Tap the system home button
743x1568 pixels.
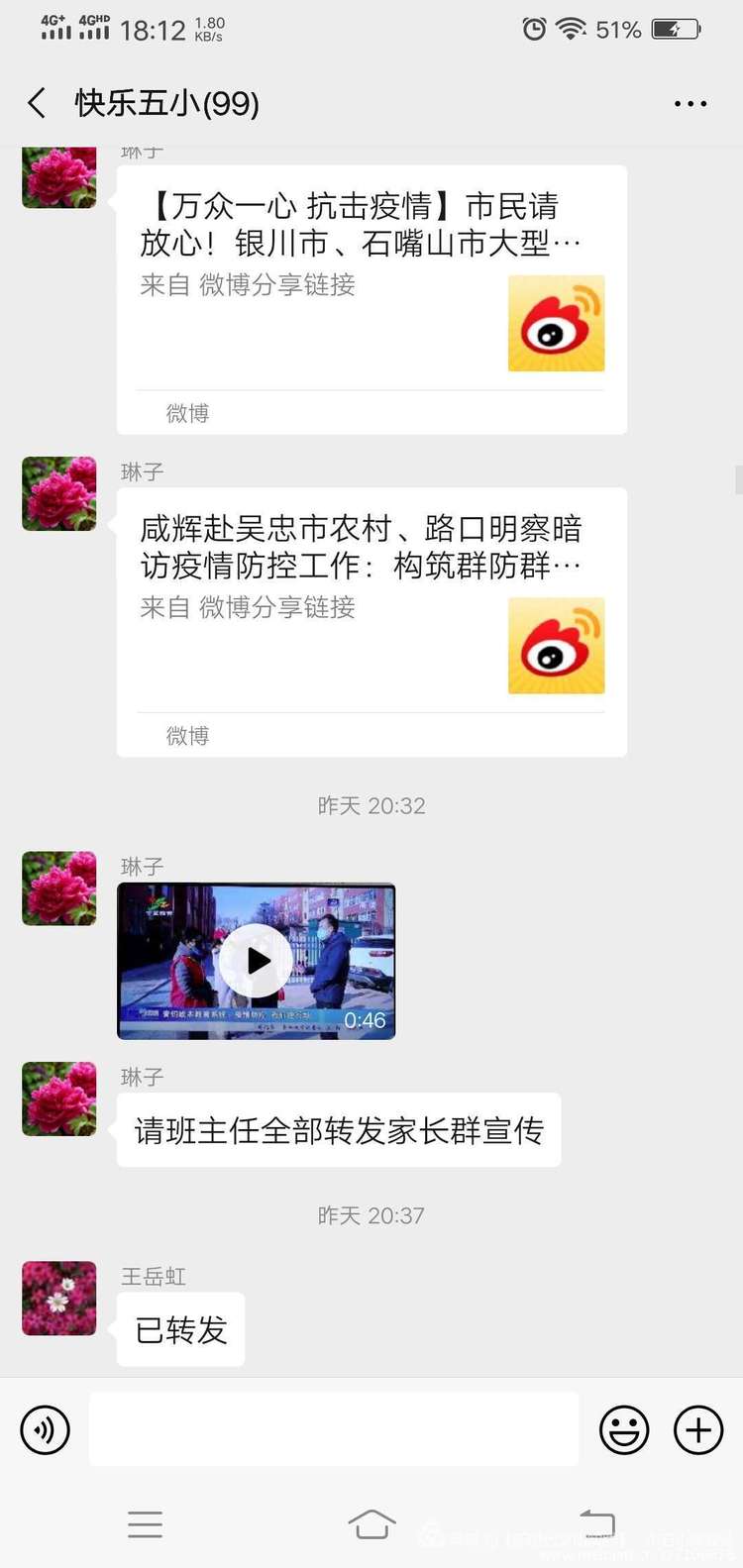(371, 1523)
